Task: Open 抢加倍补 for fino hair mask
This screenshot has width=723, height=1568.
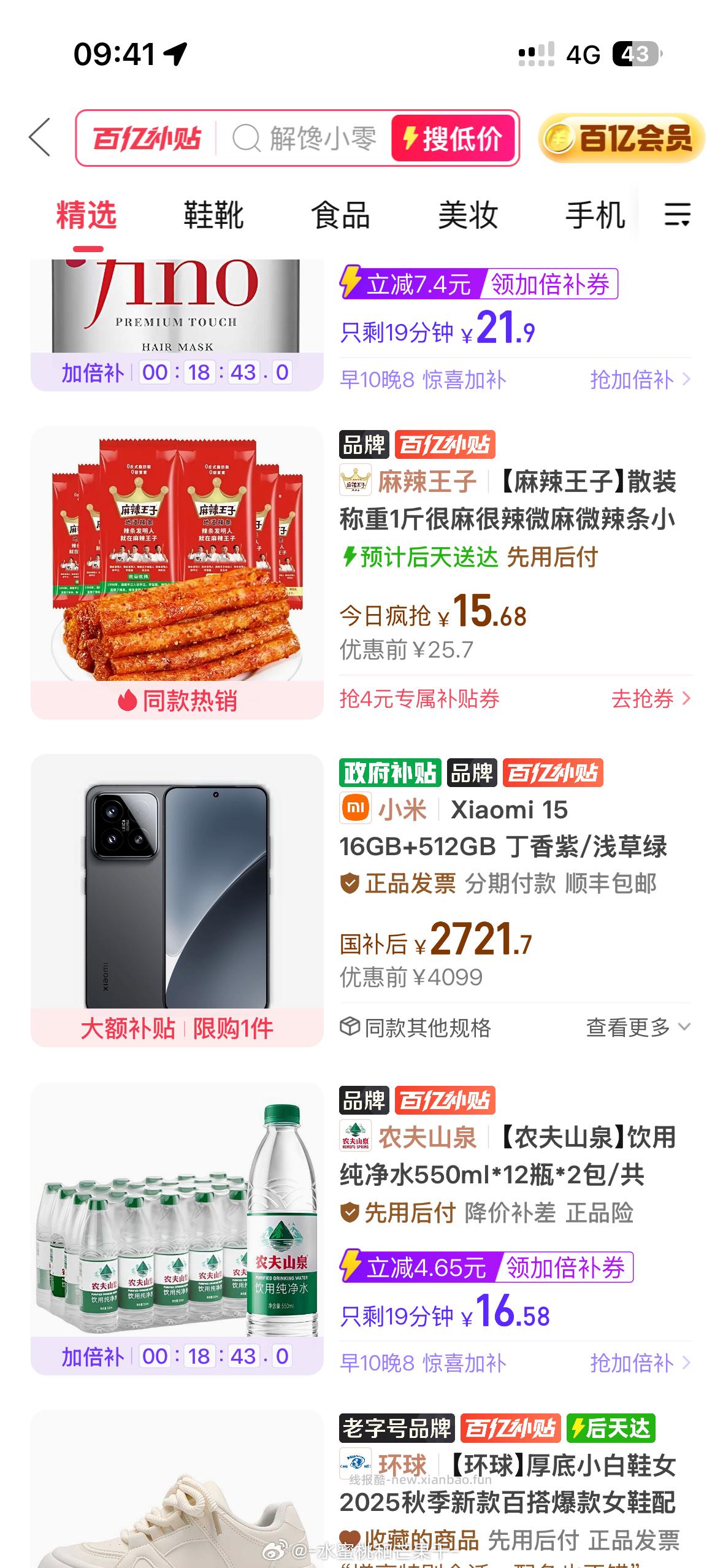Action: [630, 379]
